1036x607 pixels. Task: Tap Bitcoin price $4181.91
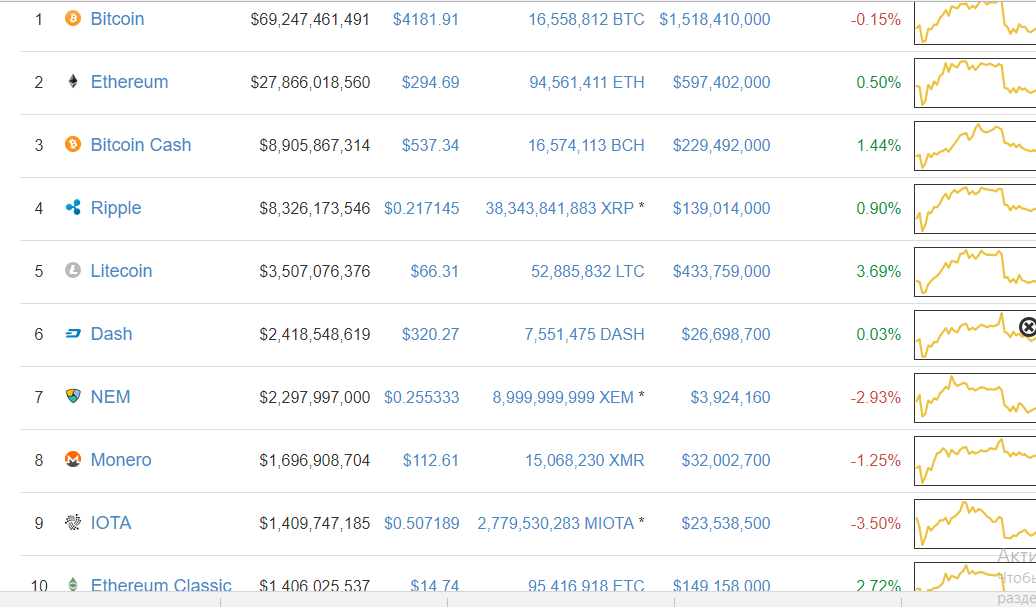(425, 19)
